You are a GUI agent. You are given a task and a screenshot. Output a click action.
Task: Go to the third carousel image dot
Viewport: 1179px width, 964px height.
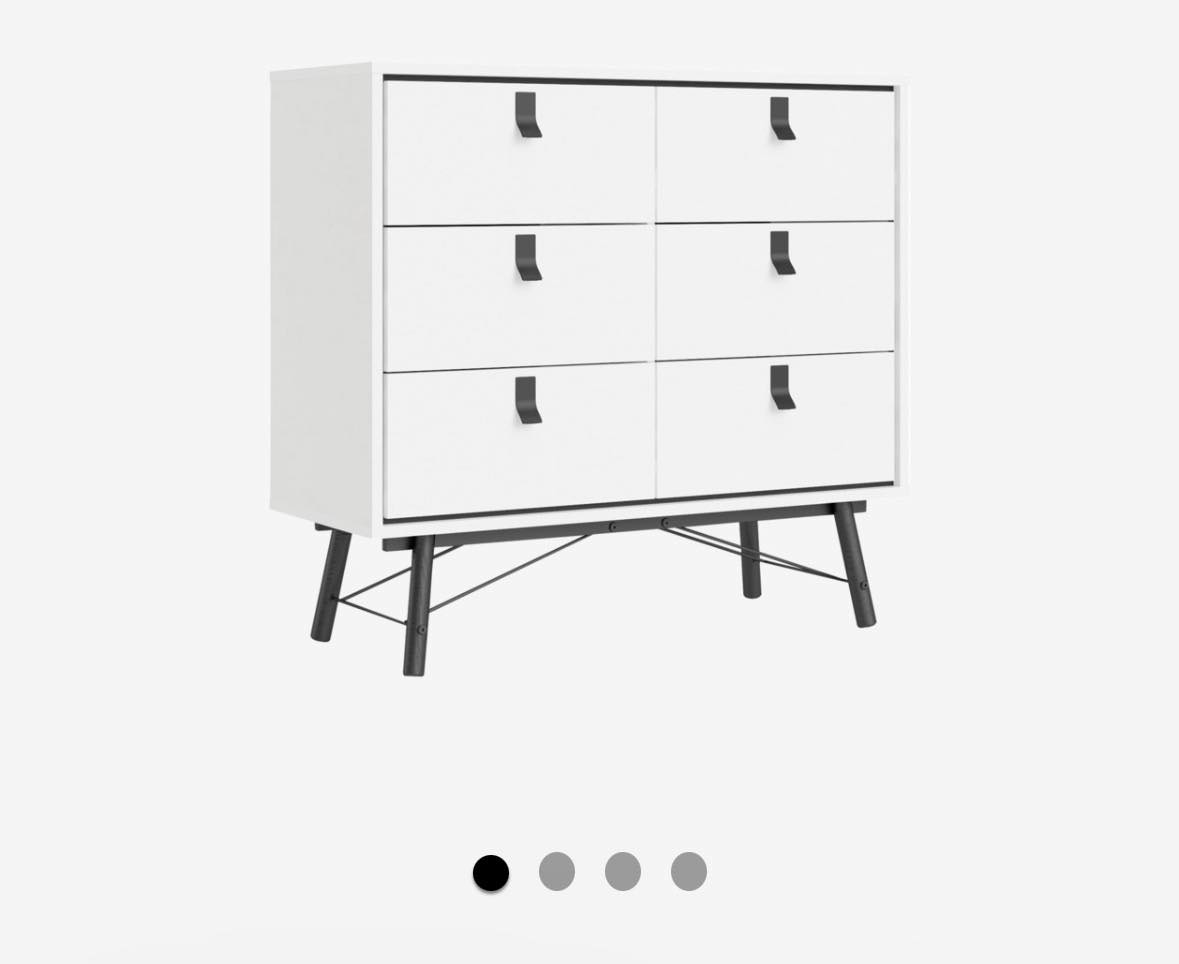[623, 871]
